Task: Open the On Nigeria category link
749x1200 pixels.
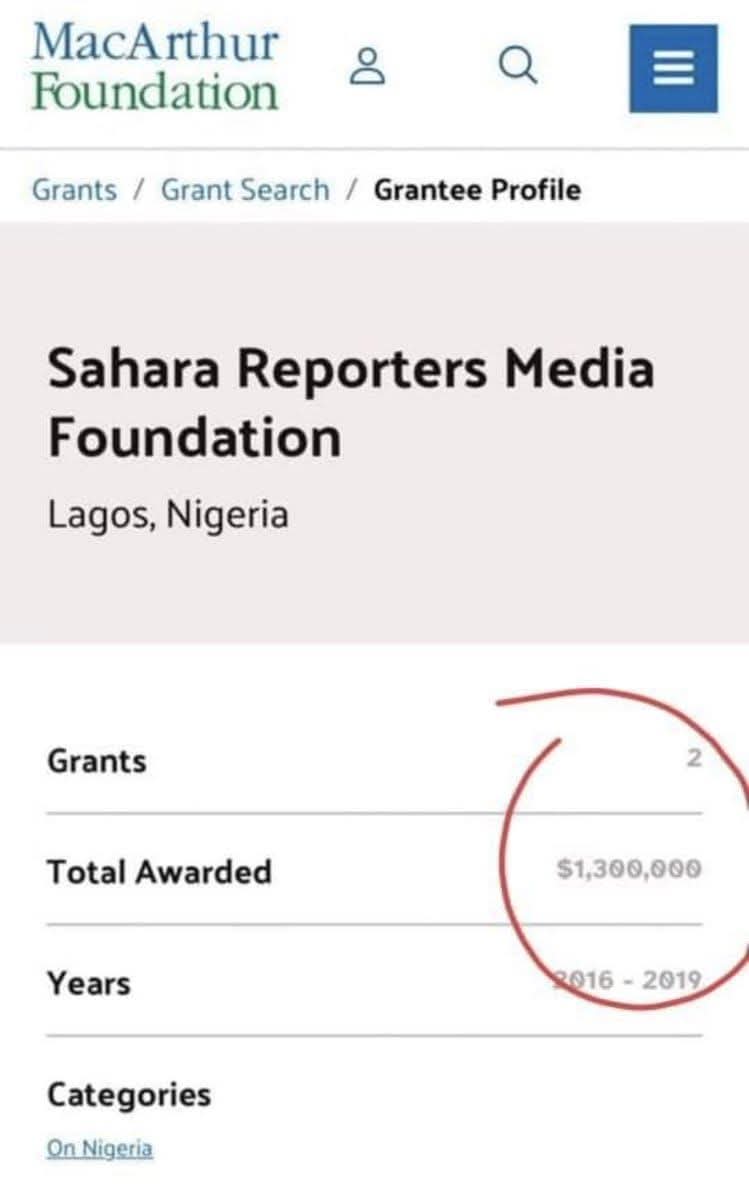Action: coord(99,1148)
